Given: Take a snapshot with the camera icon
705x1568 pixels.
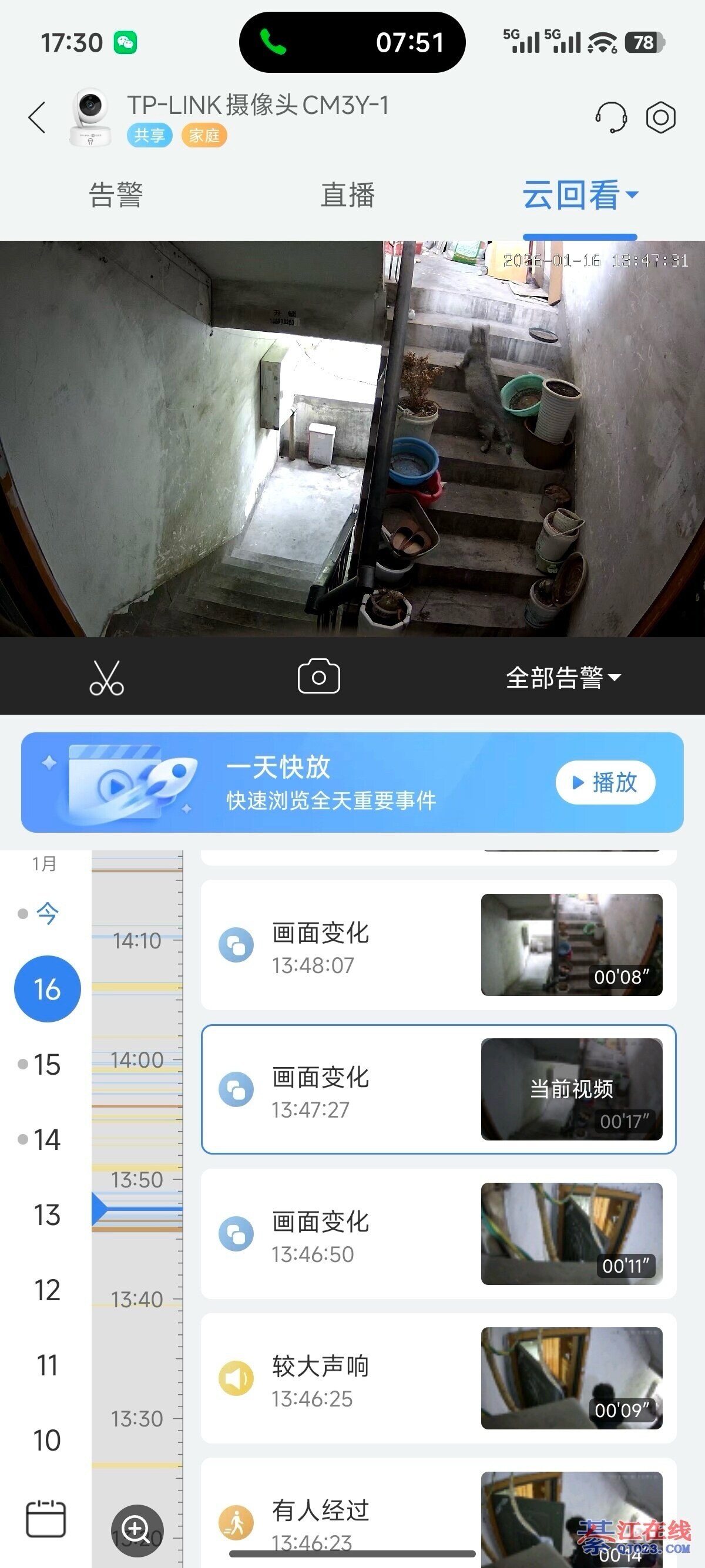Looking at the screenshot, I should (318, 677).
